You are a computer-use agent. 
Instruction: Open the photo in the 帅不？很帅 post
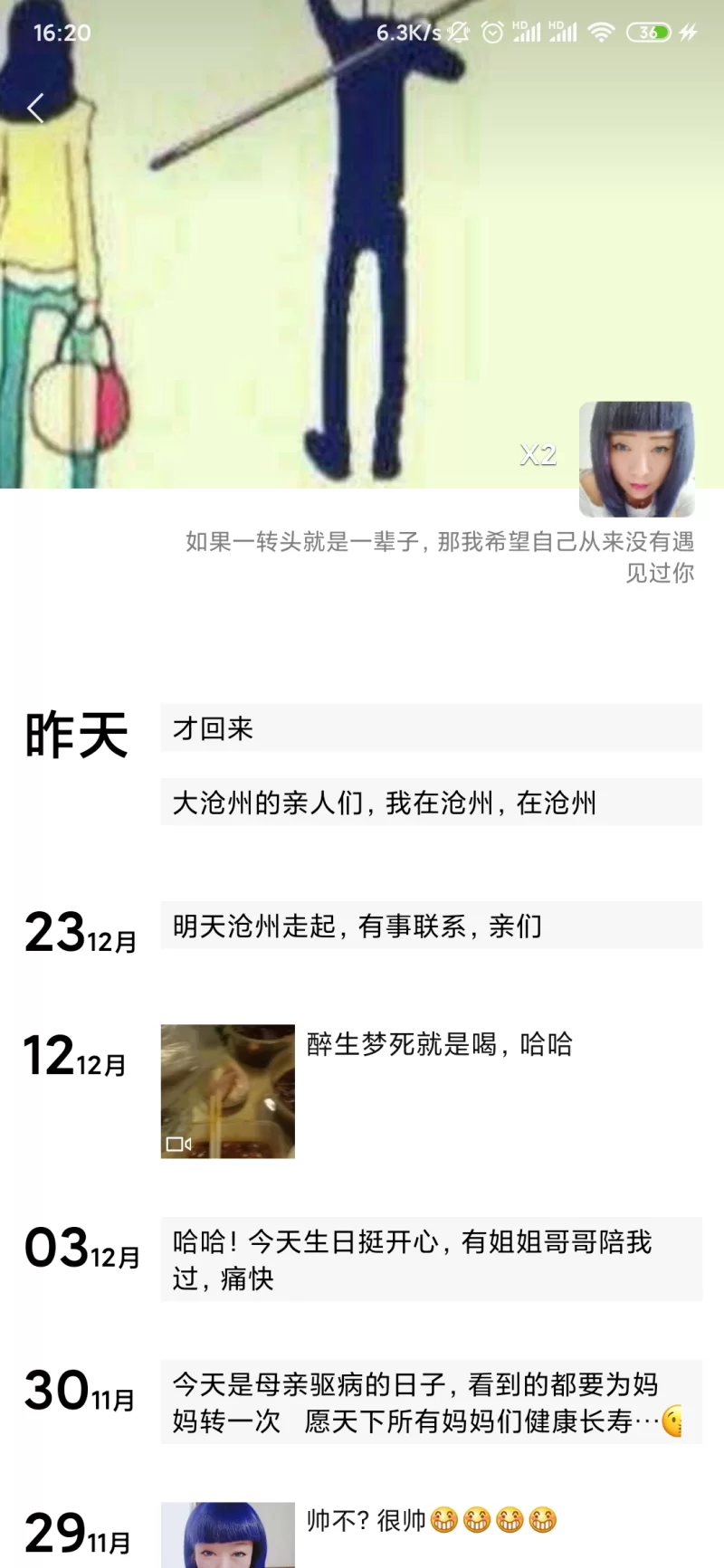(x=228, y=1535)
